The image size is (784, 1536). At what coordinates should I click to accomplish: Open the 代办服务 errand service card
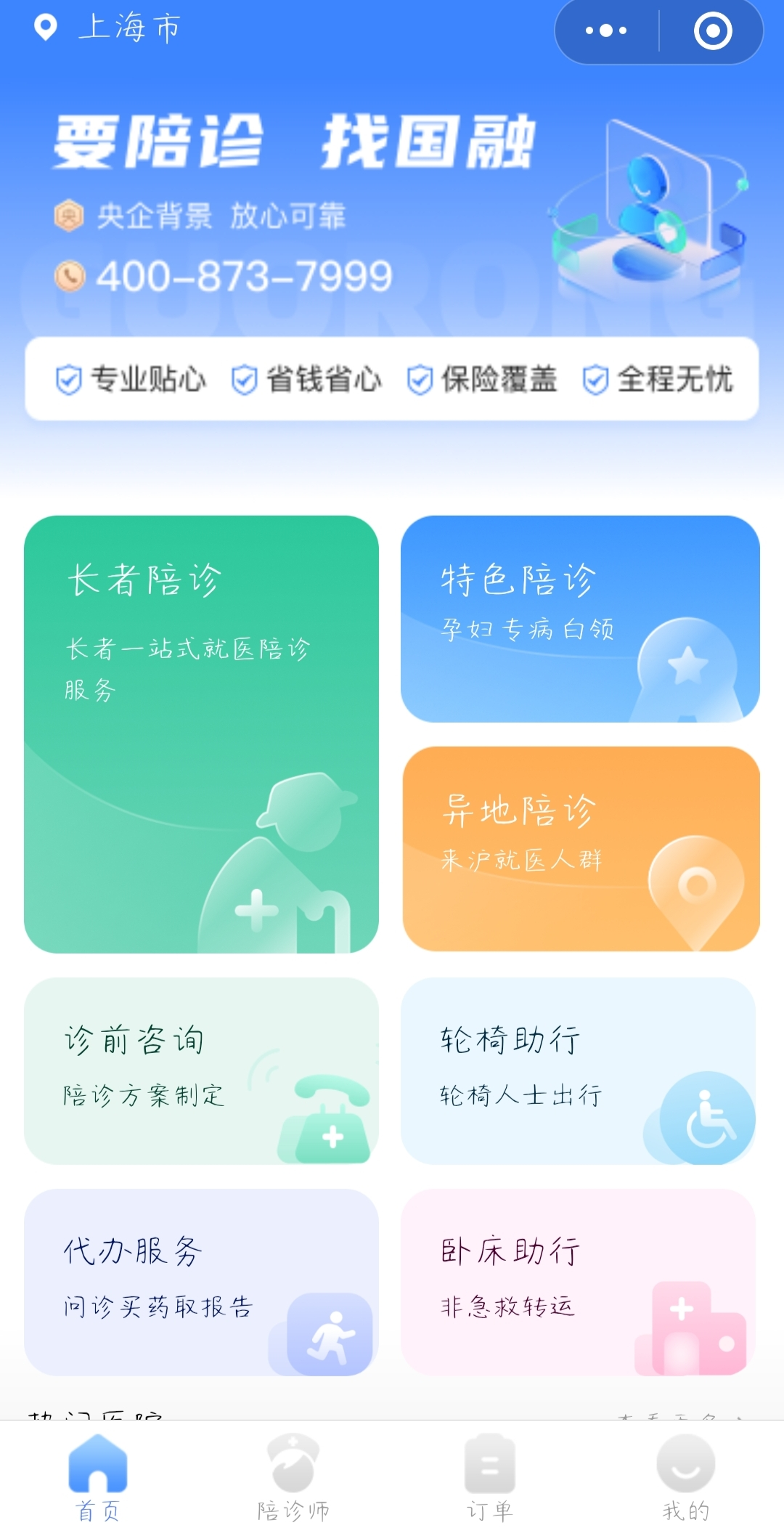[x=201, y=1282]
